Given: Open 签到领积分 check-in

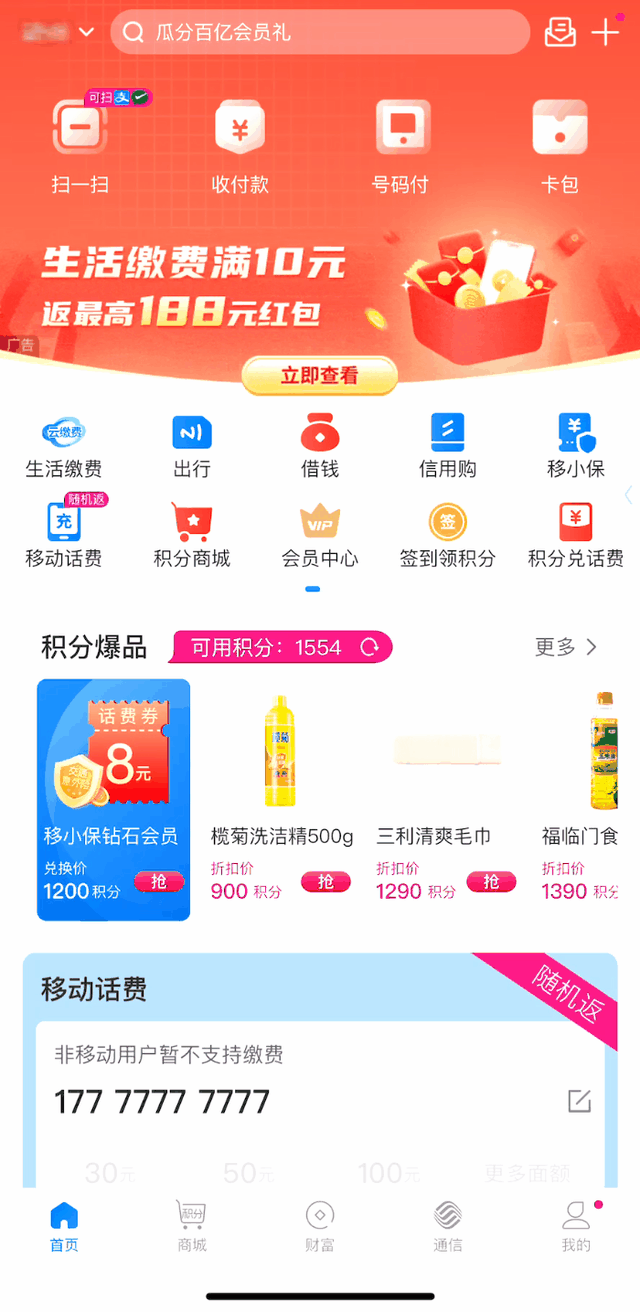Looking at the screenshot, I should 447,536.
